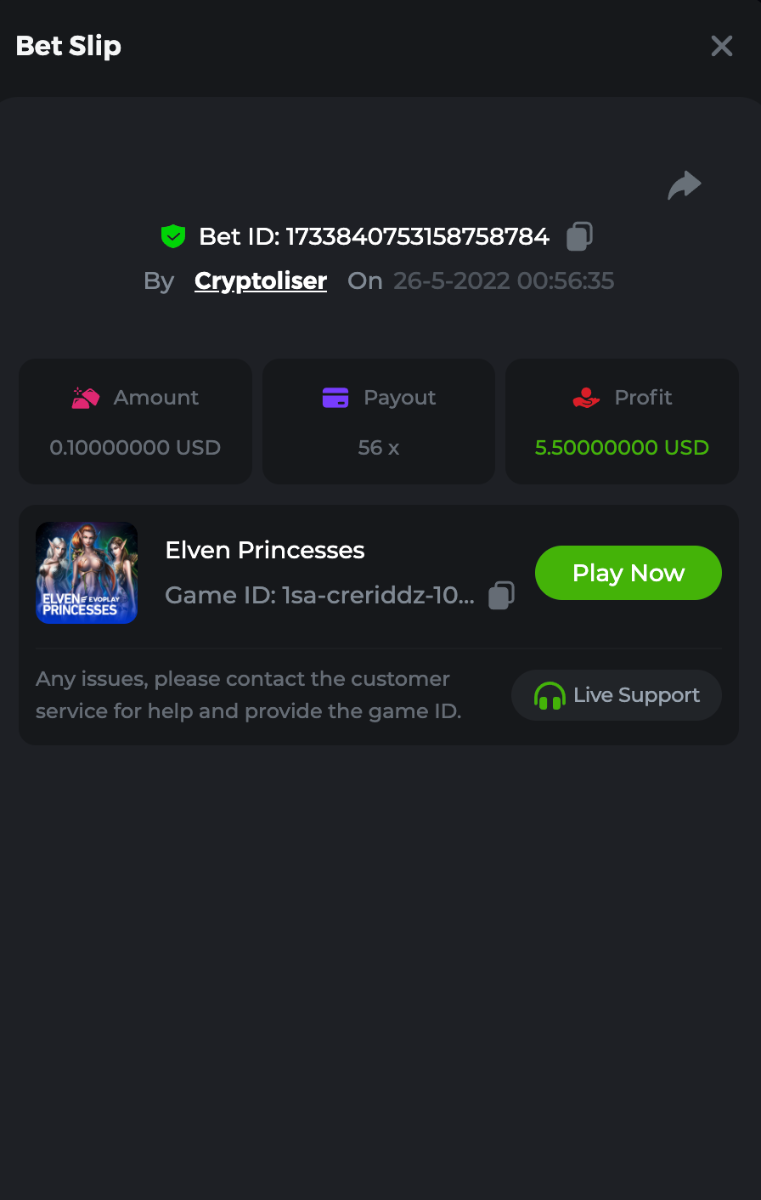Tap the Play Now button
The width and height of the screenshot is (761, 1200).
628,573
